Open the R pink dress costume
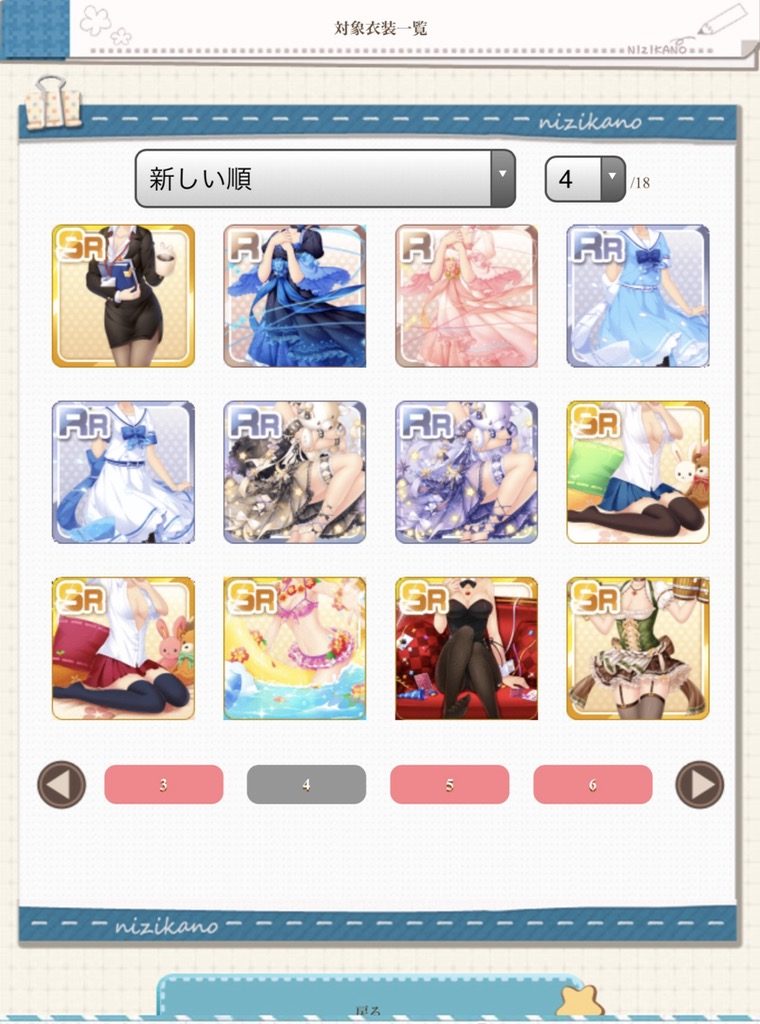760x1024 pixels. coord(466,296)
